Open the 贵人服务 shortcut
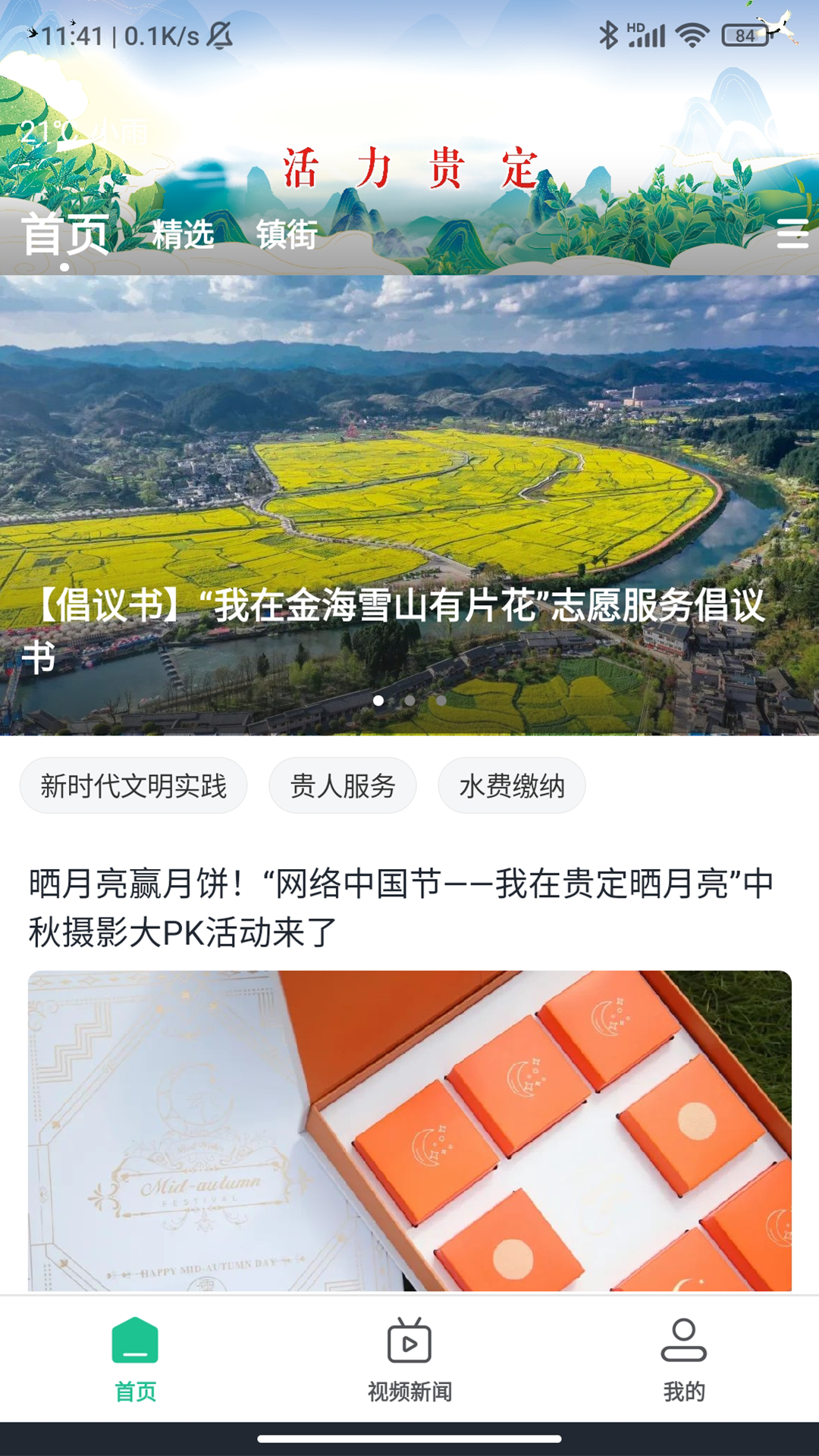 pyautogui.click(x=340, y=786)
